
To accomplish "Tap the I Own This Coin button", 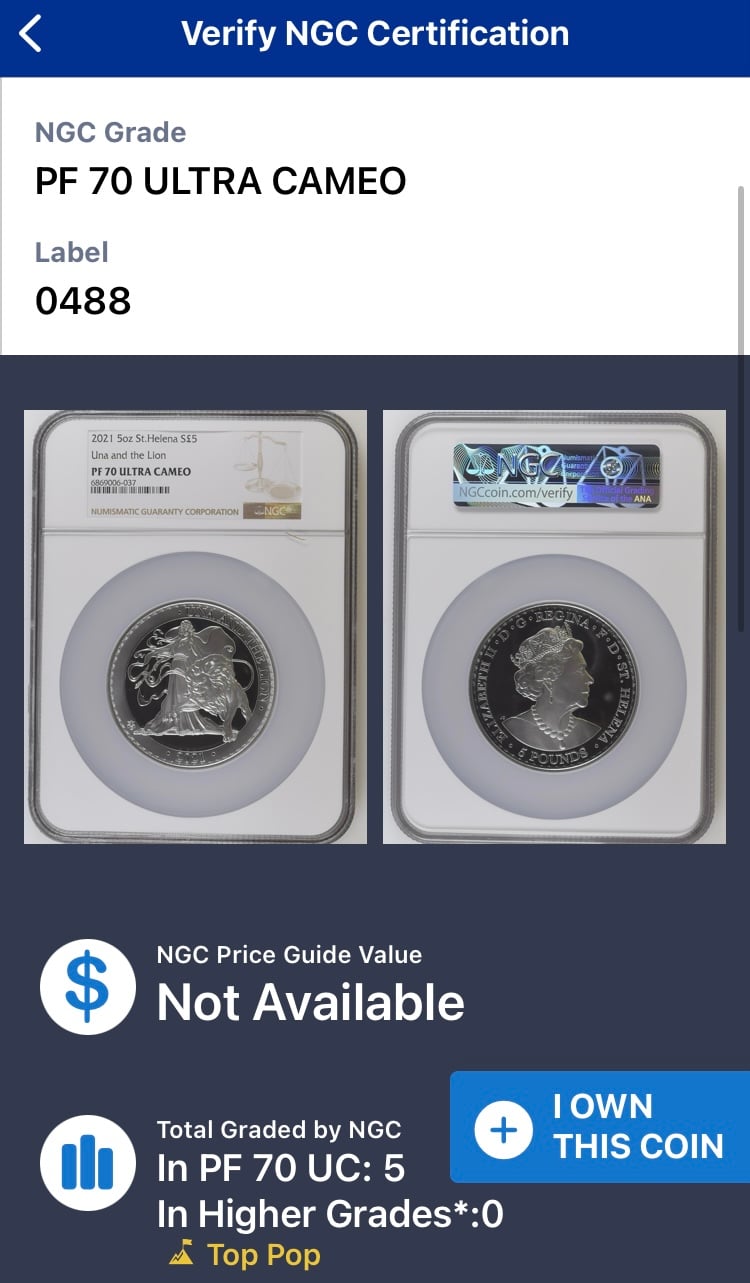I will click(x=600, y=1127).
